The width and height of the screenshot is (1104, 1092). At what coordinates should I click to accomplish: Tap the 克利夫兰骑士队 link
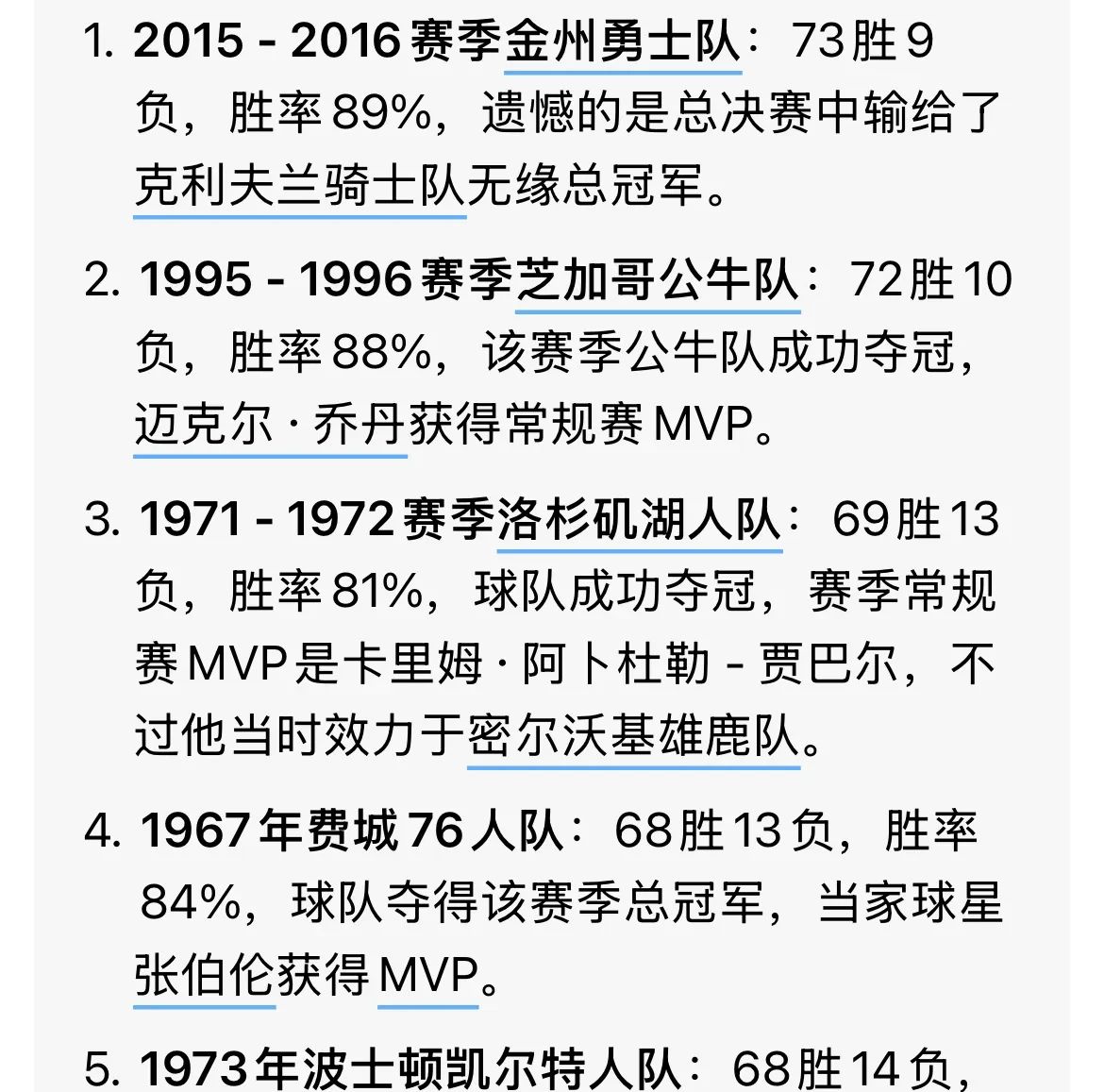tap(299, 185)
